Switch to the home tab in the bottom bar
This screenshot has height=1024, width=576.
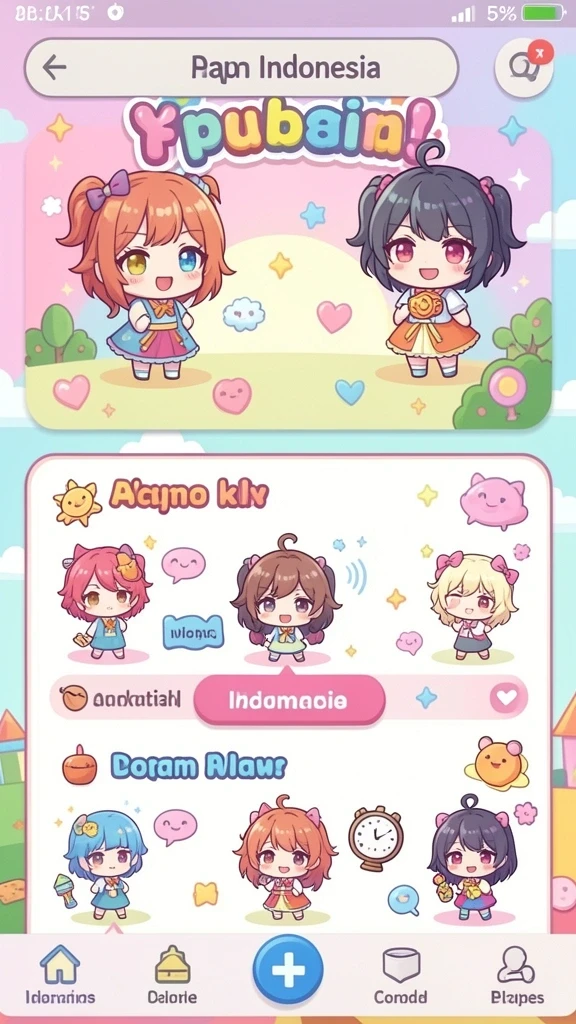[x=60, y=975]
